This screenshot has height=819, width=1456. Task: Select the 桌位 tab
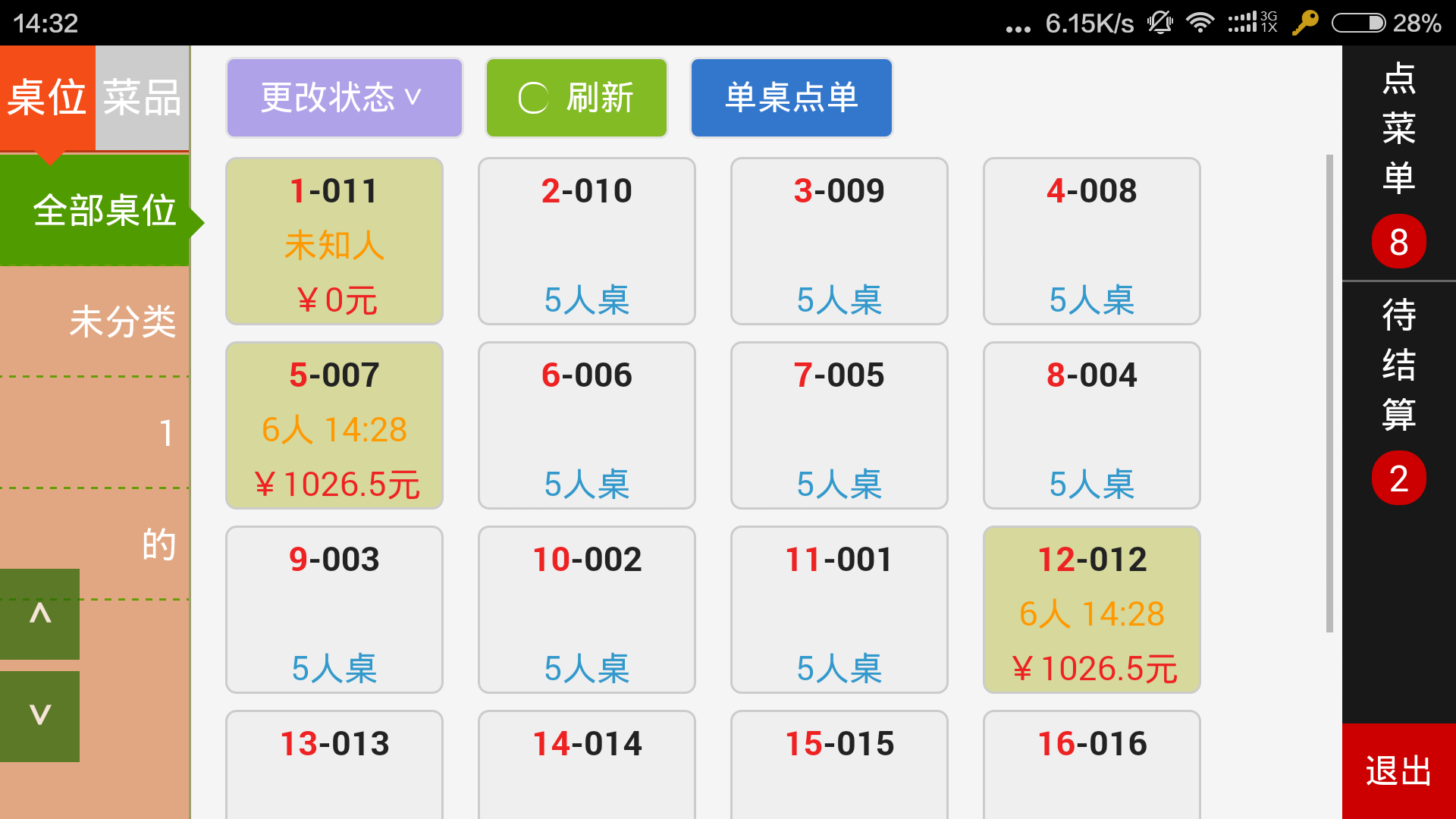47,98
